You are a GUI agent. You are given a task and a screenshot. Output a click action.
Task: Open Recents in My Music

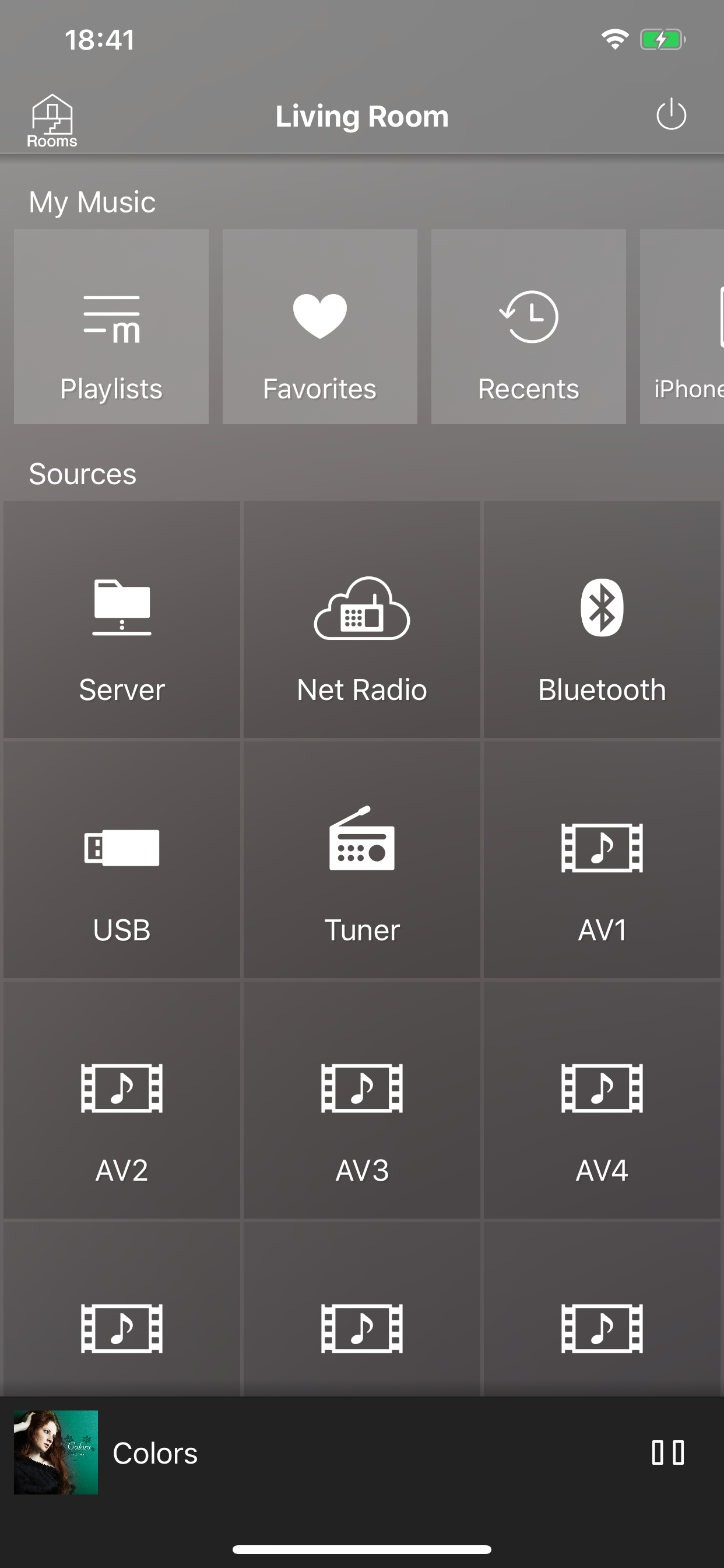[529, 326]
